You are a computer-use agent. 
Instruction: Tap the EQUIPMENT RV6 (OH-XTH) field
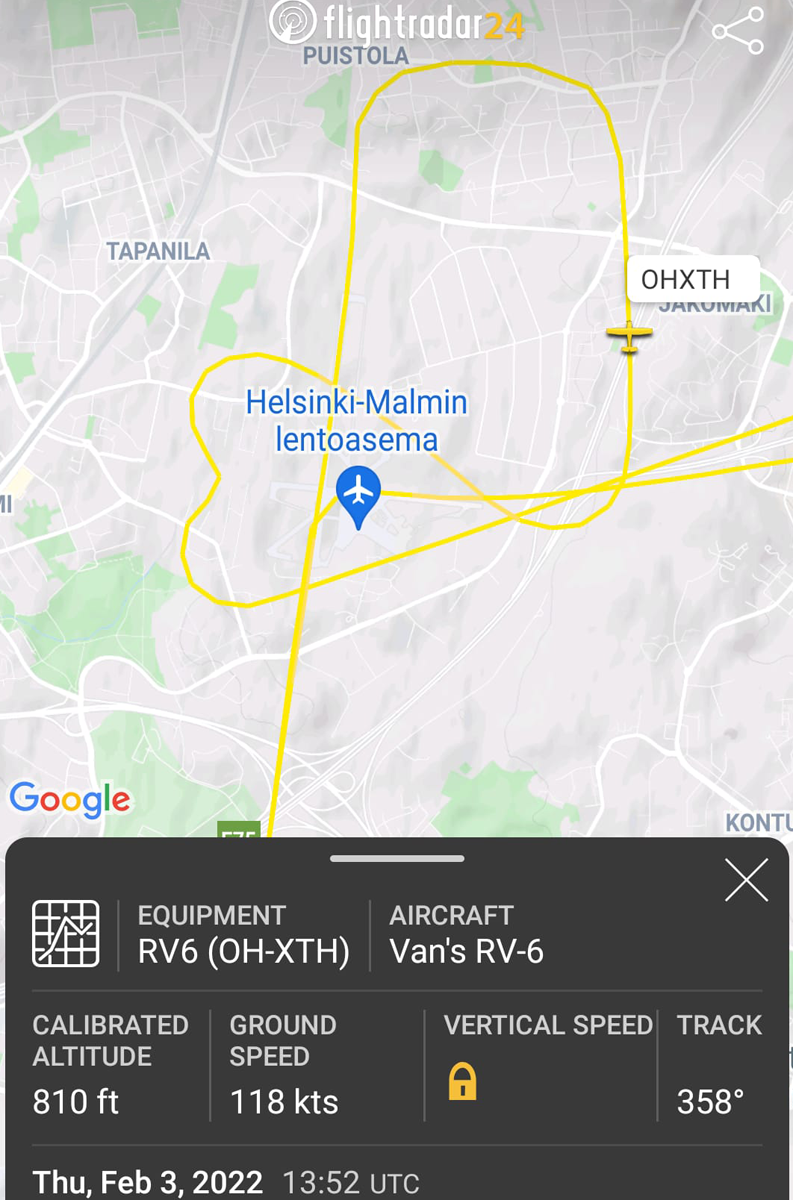(x=243, y=951)
